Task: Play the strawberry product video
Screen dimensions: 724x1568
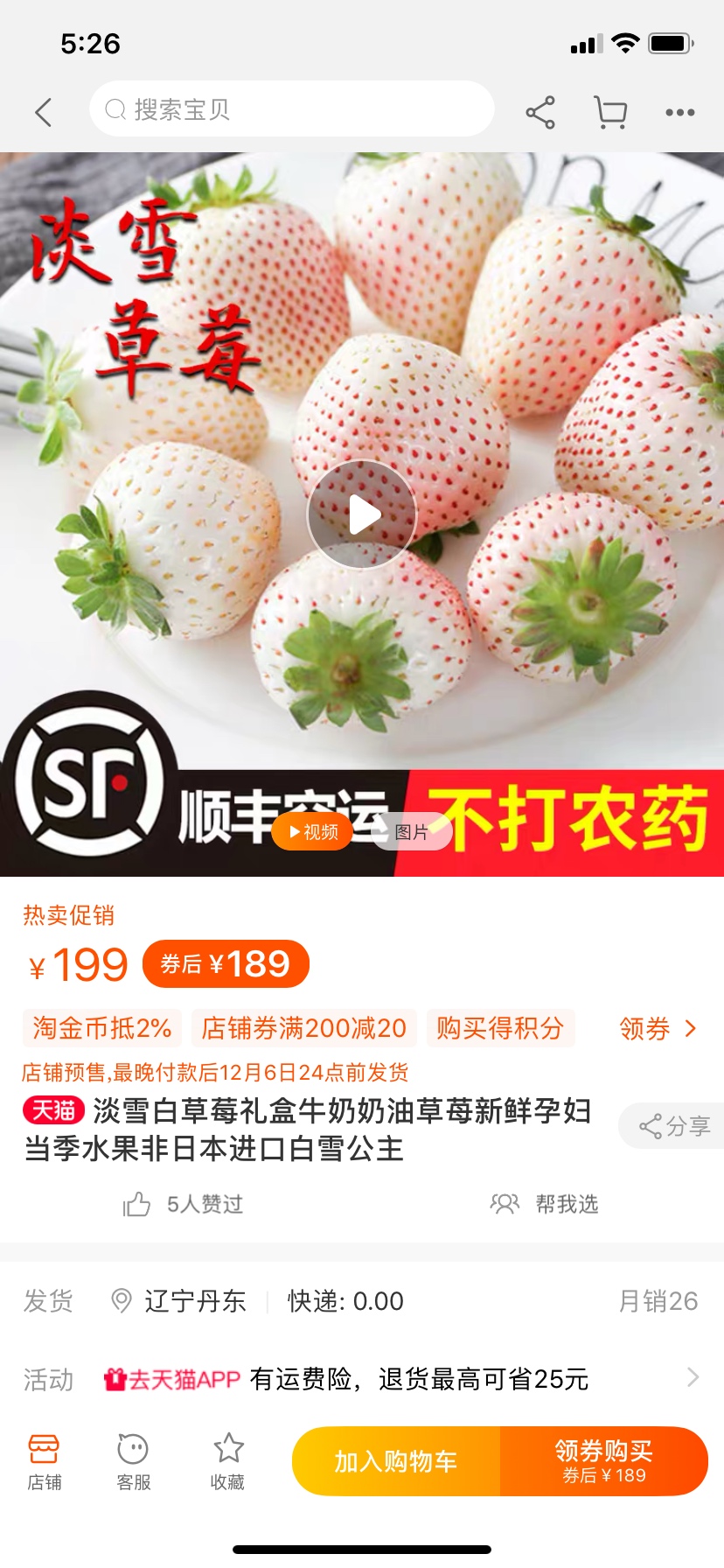Action: click(362, 514)
